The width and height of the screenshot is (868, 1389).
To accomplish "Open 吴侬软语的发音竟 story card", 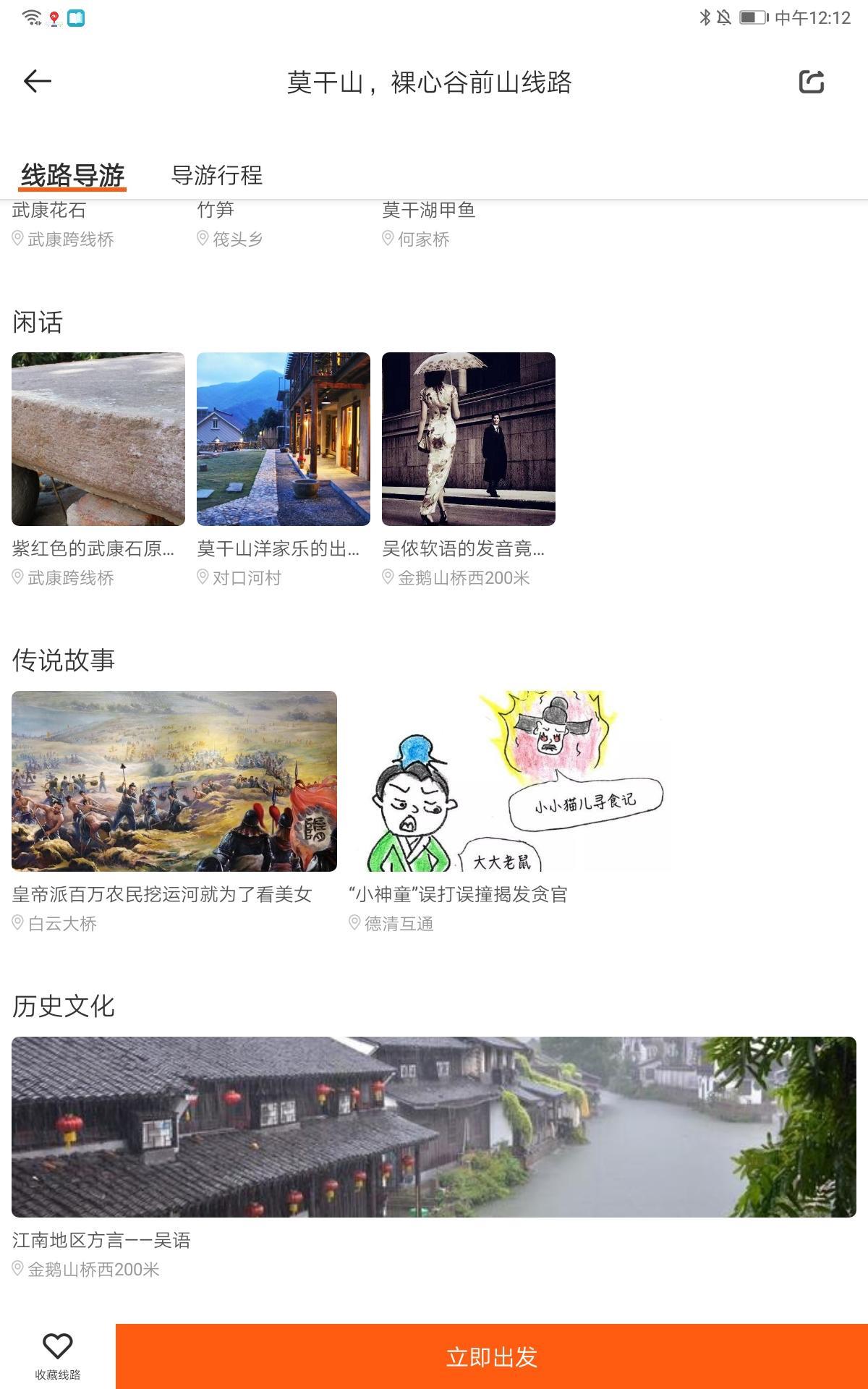I will [x=469, y=439].
